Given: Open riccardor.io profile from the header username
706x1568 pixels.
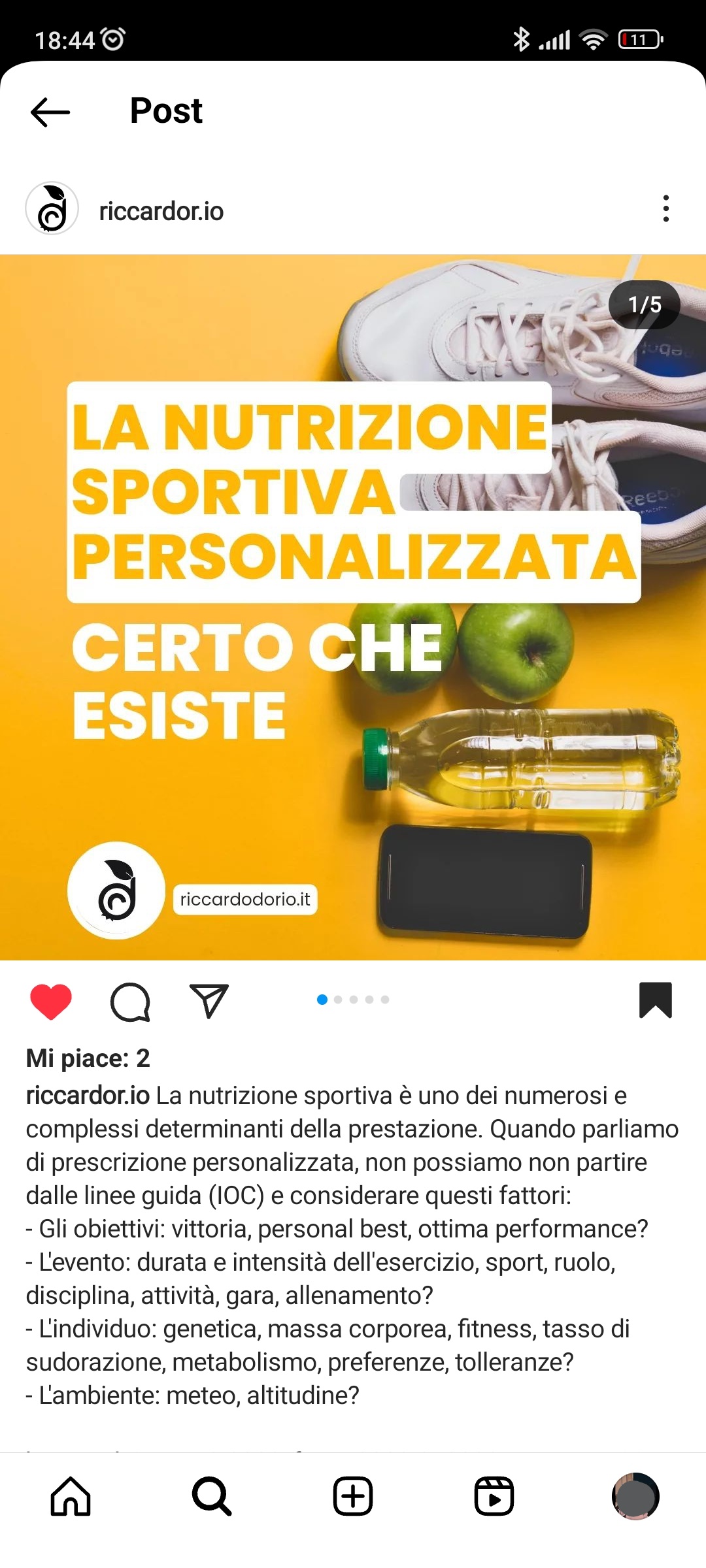Looking at the screenshot, I should [161, 212].
